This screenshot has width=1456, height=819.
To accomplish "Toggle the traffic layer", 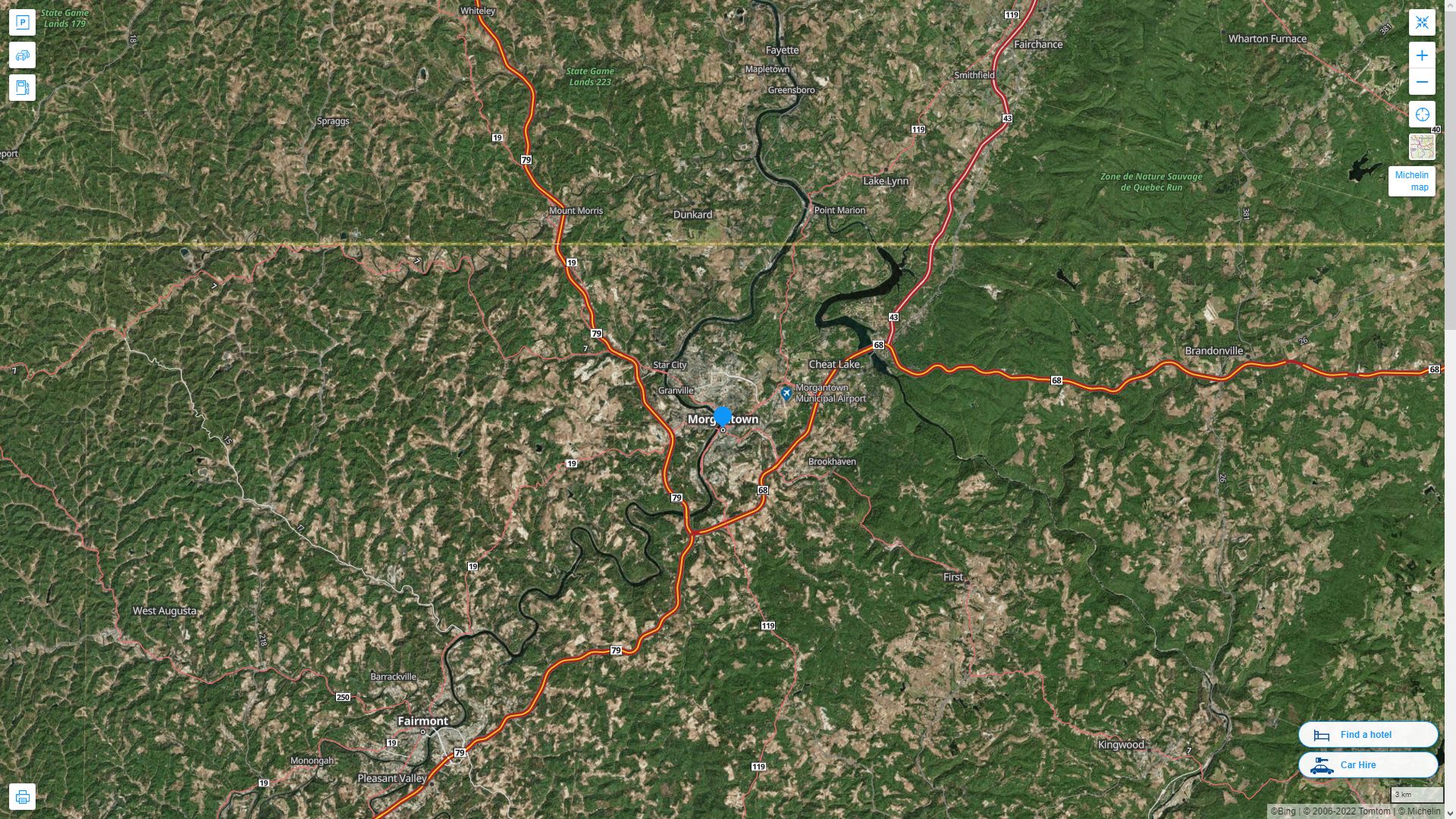I will [22, 55].
